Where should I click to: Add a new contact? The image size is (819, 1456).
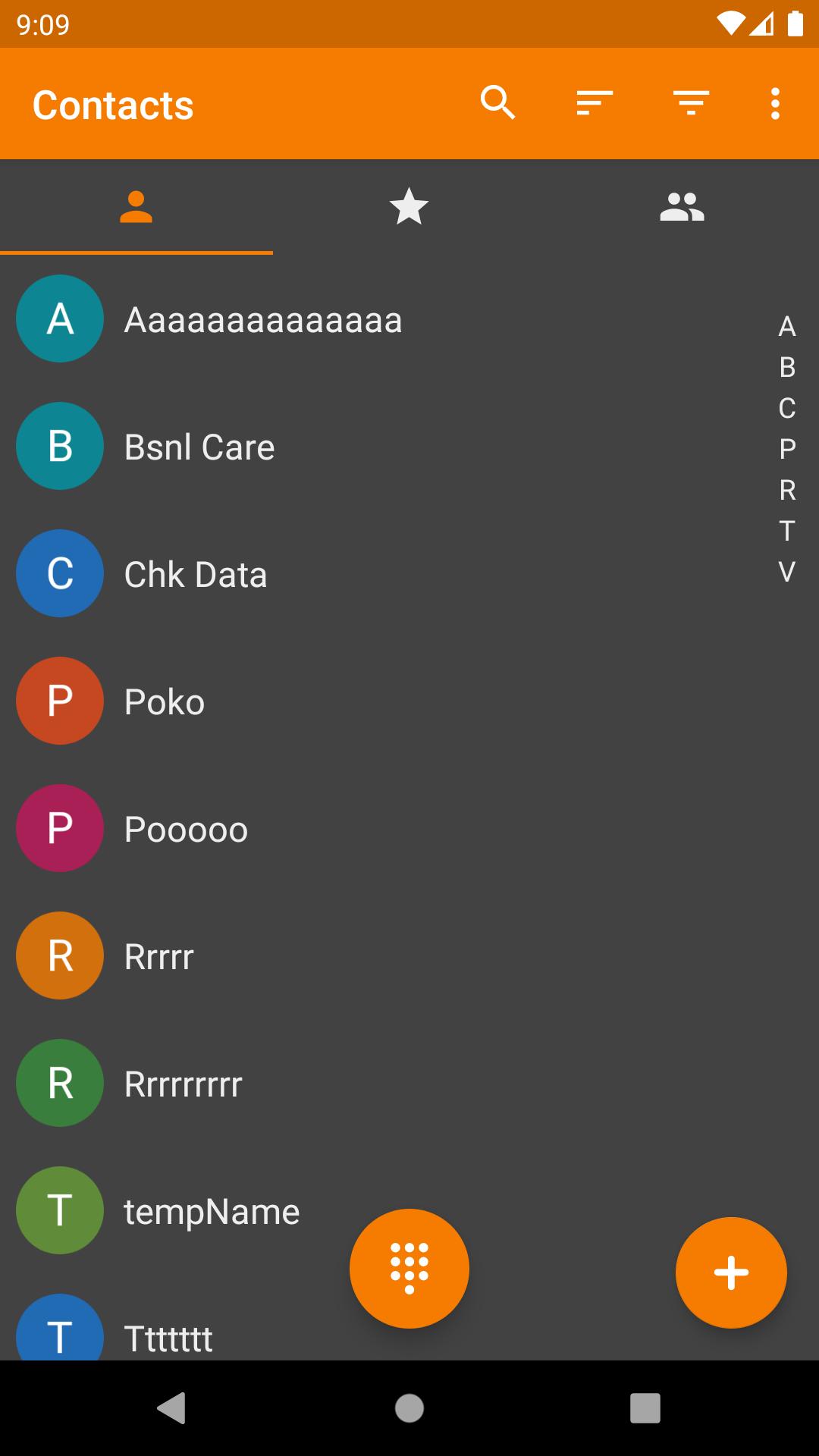pyautogui.click(x=731, y=1272)
